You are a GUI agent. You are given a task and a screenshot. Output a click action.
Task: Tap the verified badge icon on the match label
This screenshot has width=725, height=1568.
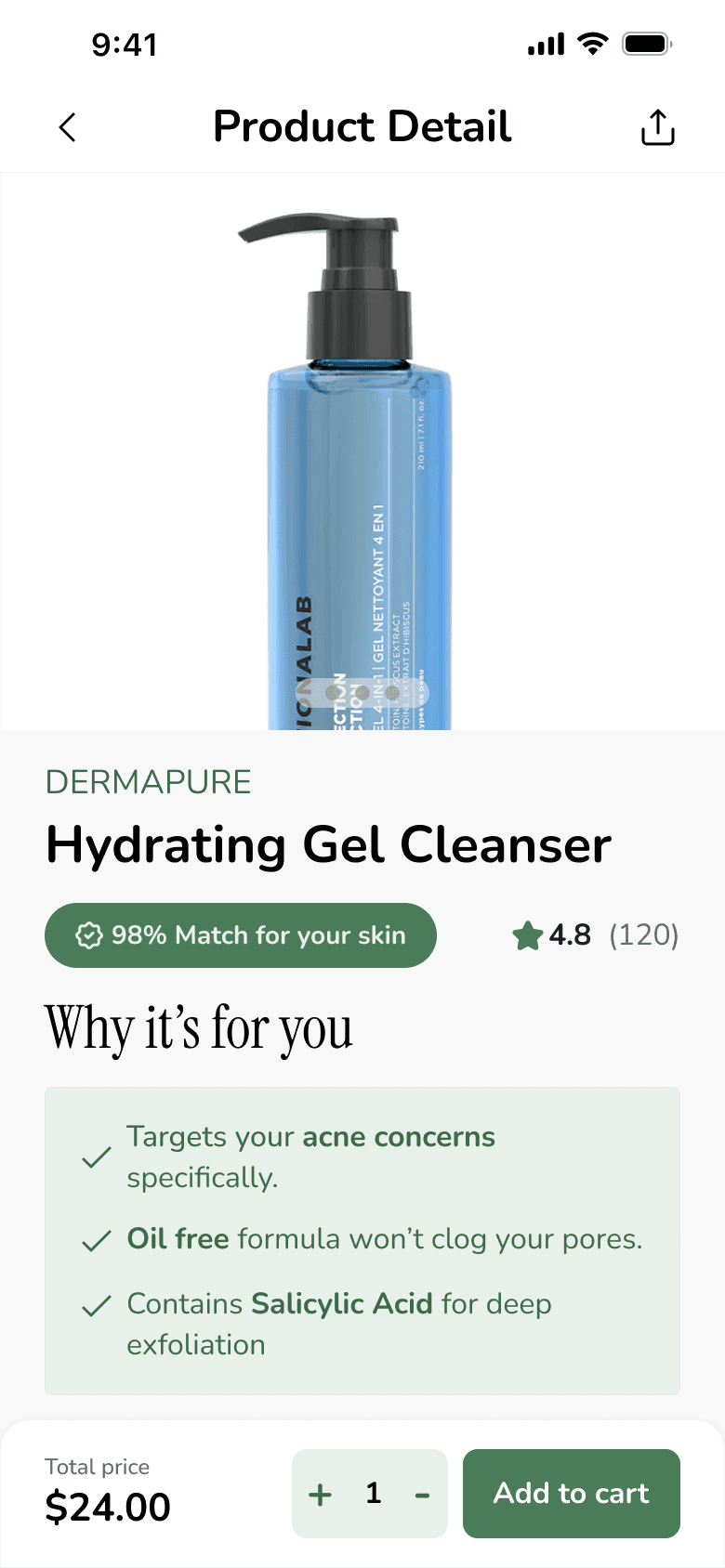pyautogui.click(x=88, y=935)
